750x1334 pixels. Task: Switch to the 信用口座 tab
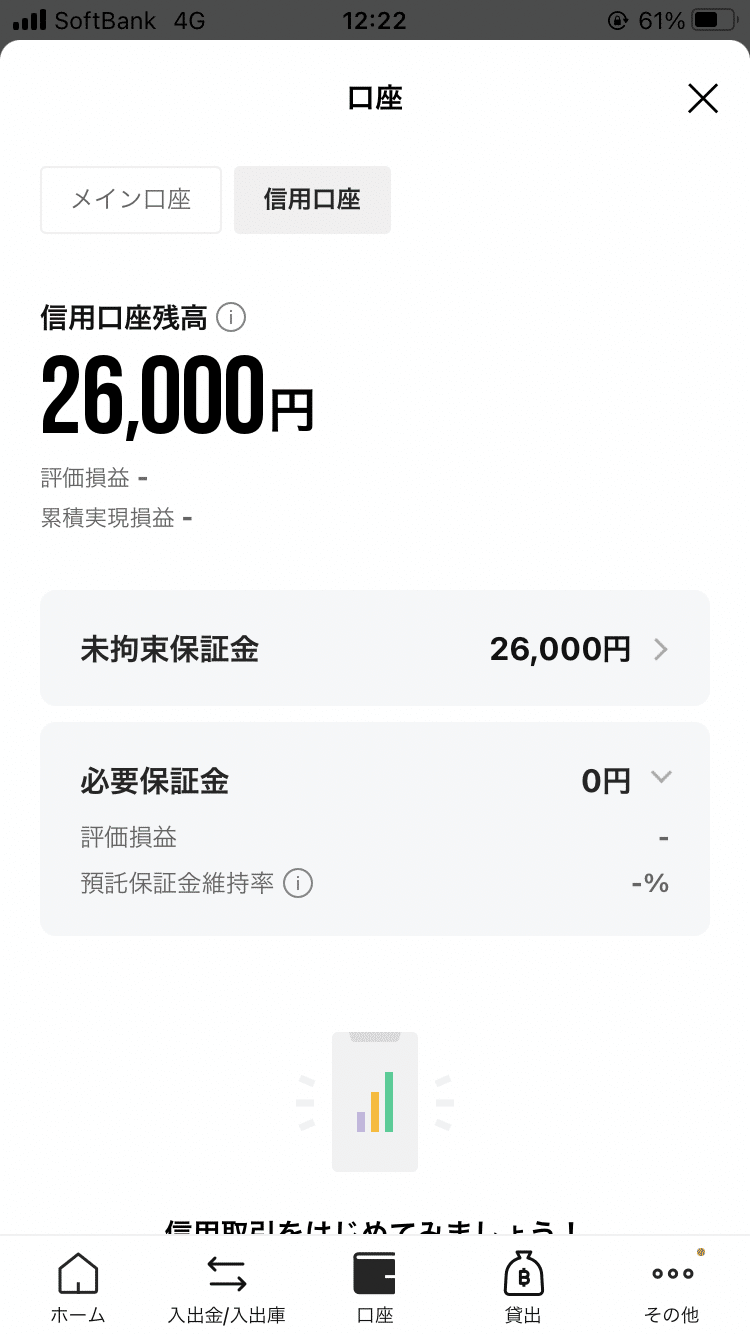pyautogui.click(x=311, y=200)
